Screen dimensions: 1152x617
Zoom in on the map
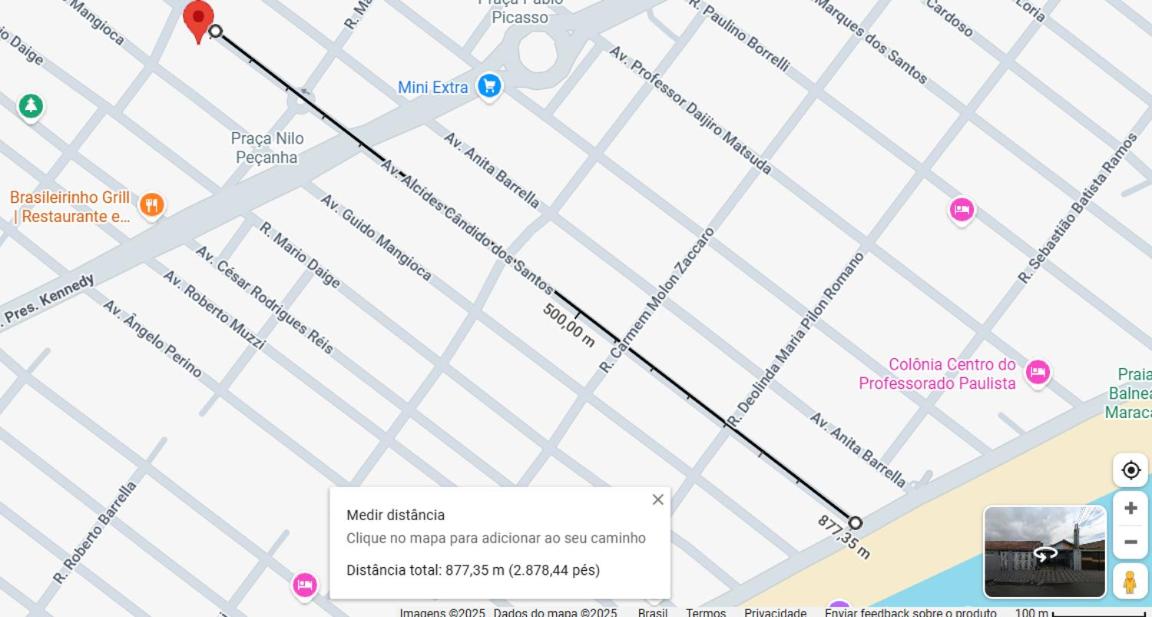pos(1130,508)
